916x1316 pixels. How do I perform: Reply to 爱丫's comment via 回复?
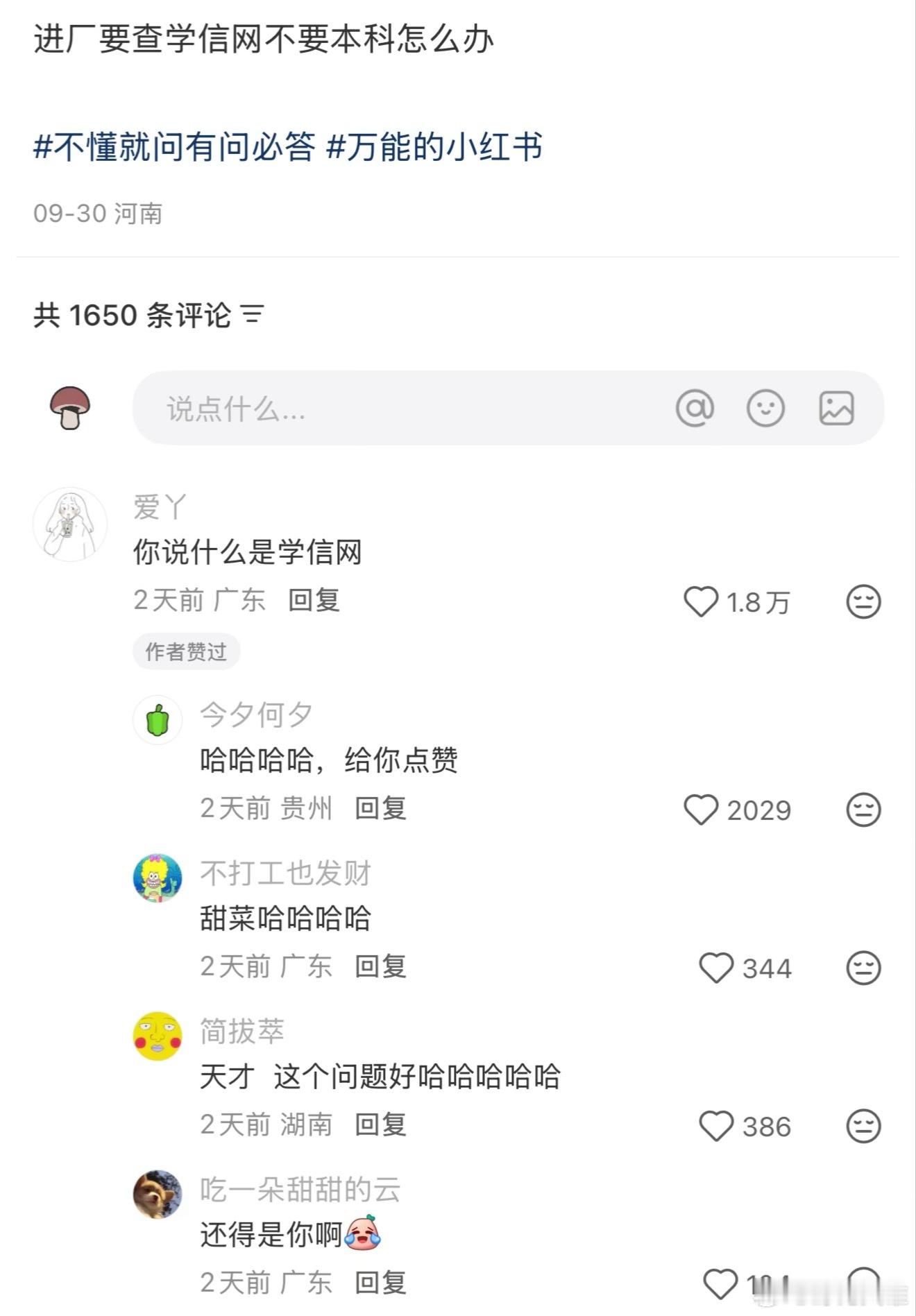(314, 600)
